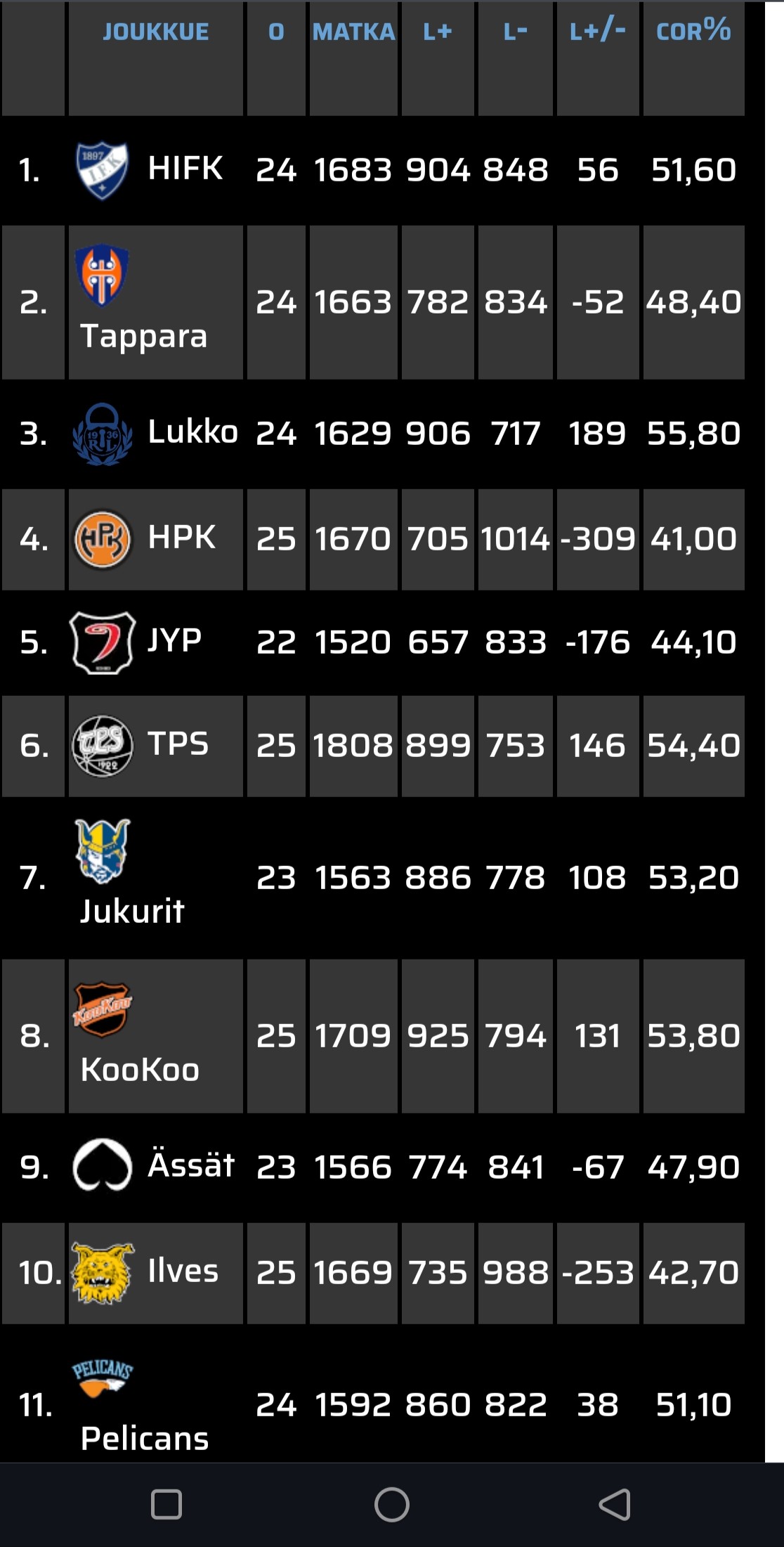Sort teams by COR% column
784x1547 pixels.
click(693, 32)
